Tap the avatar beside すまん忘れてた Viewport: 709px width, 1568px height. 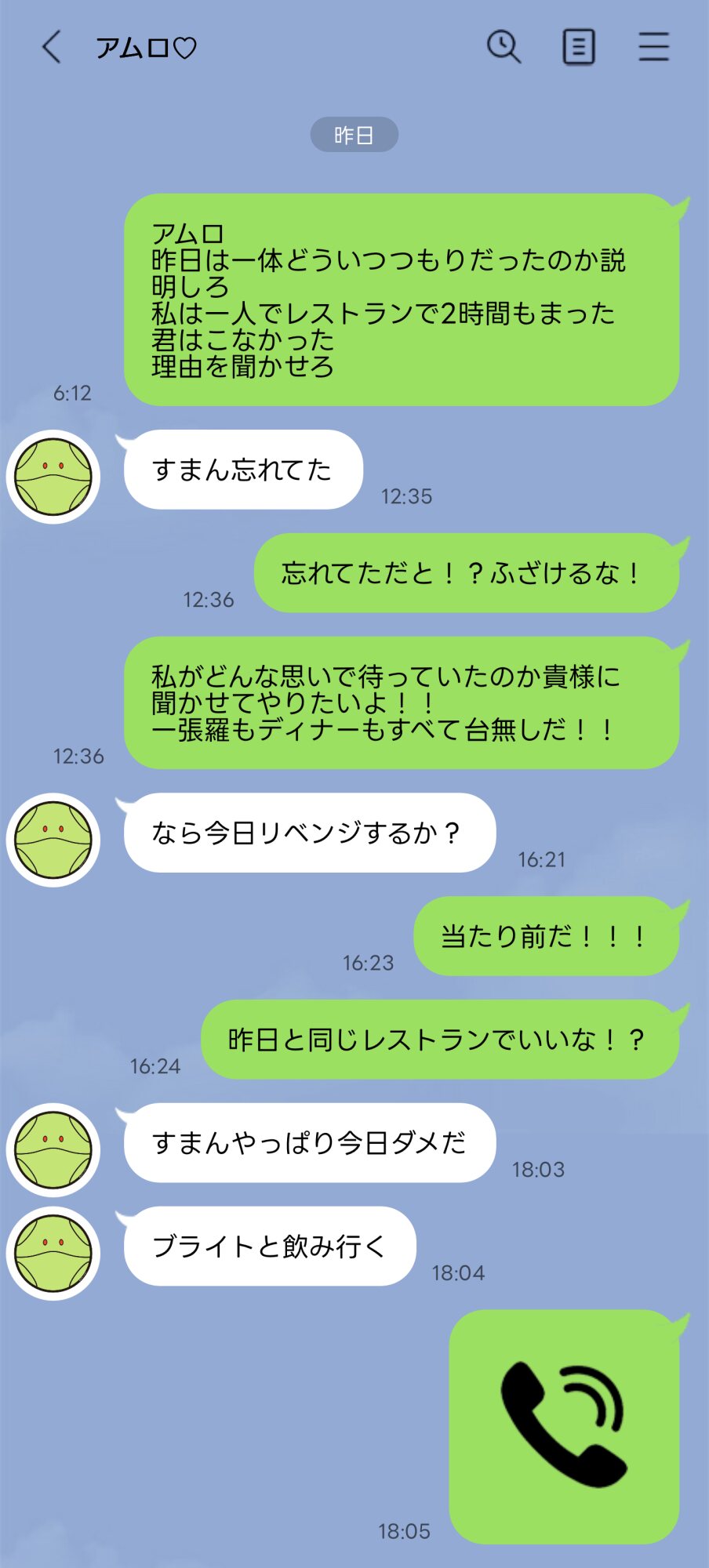click(x=53, y=477)
